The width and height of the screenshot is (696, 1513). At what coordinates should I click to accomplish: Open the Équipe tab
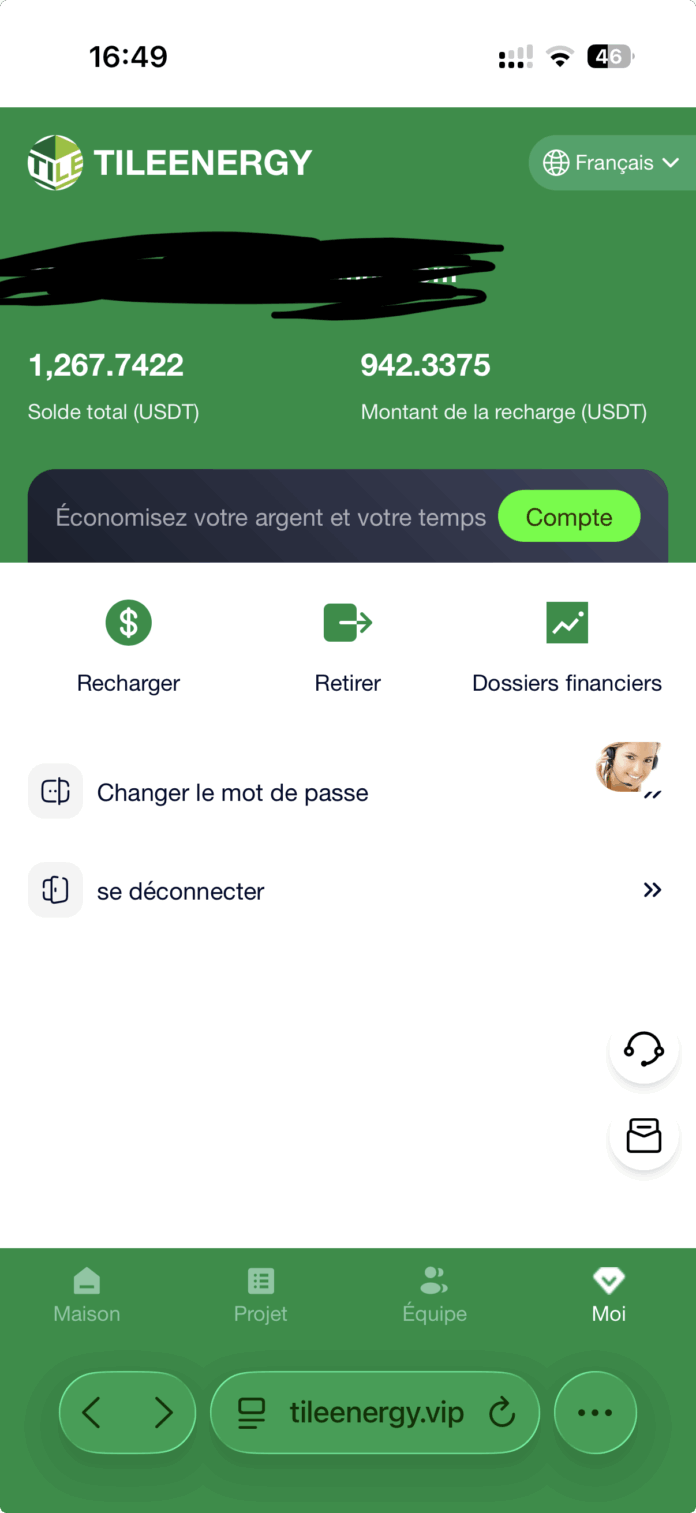434,1295
